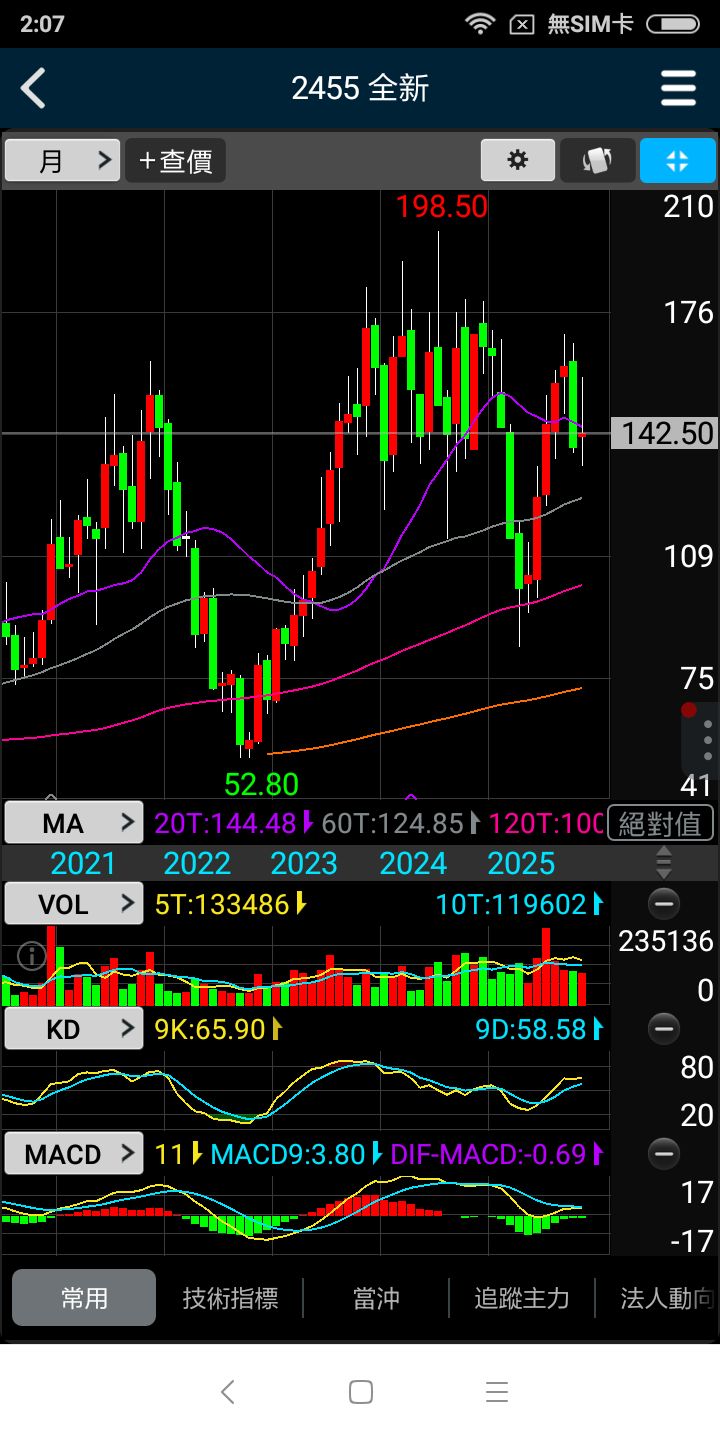Select the 常用 tab
This screenshot has height=1440, width=720.
click(84, 1298)
